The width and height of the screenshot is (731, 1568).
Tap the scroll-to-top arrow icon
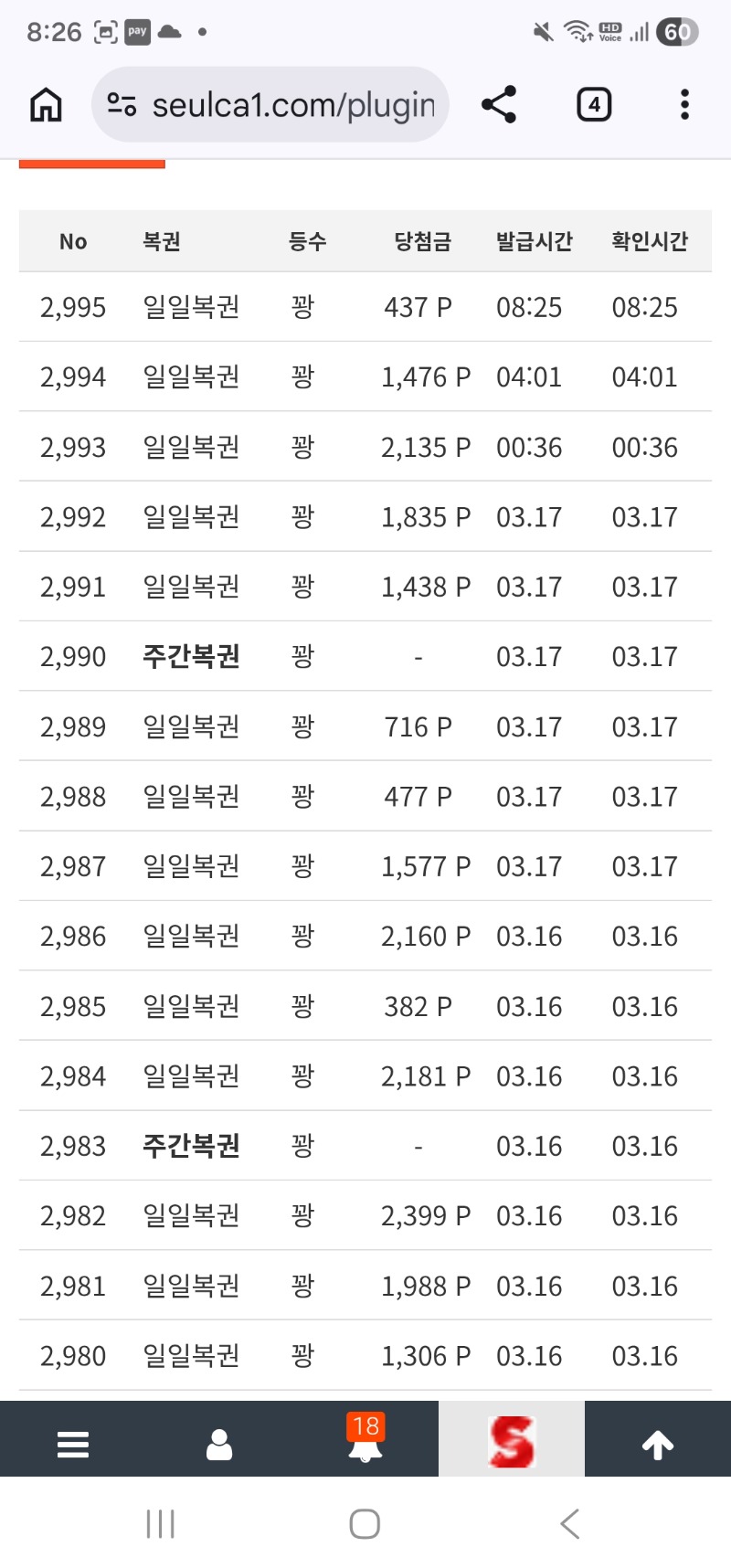[657, 1441]
